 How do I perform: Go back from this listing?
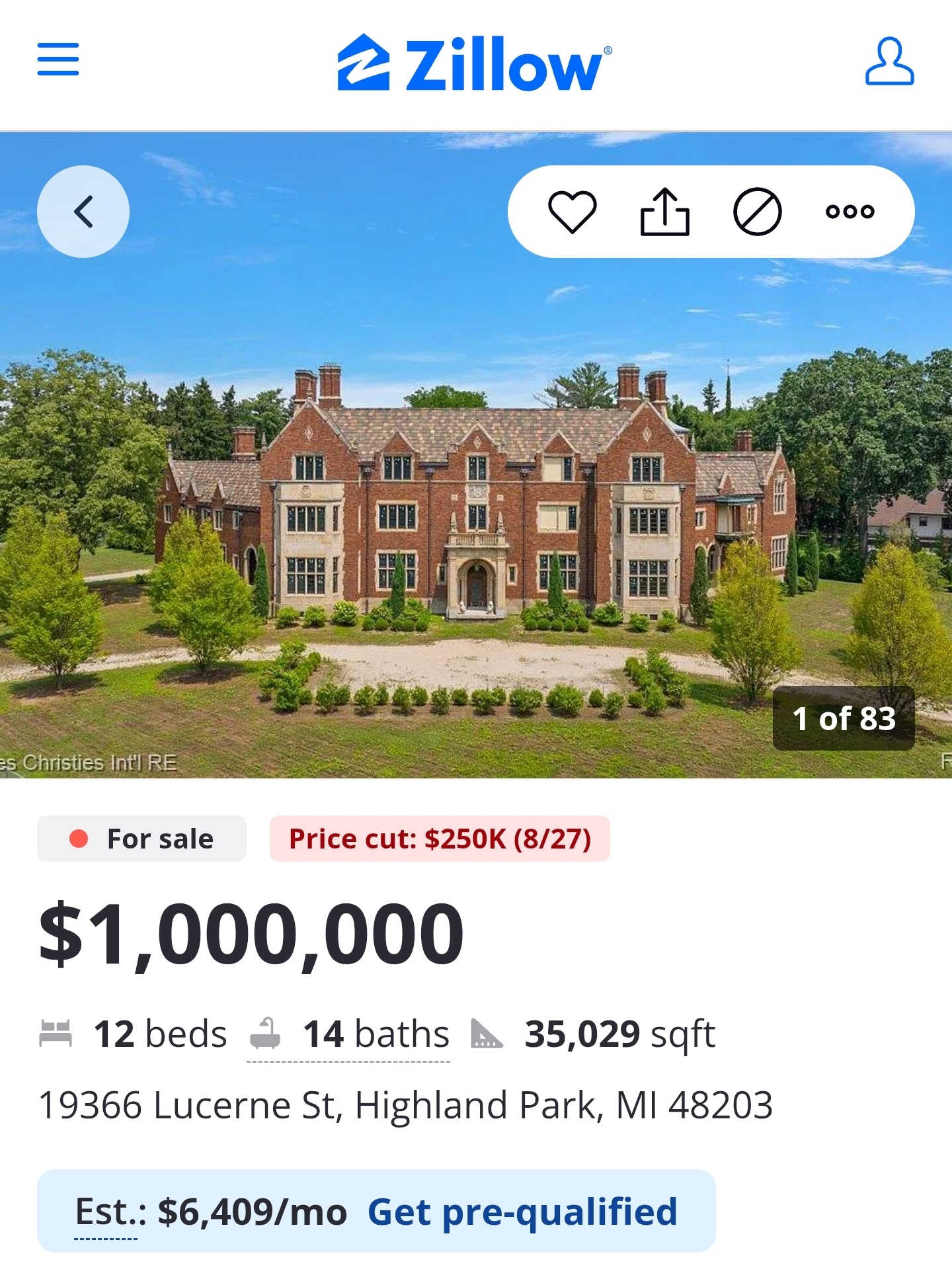click(83, 212)
